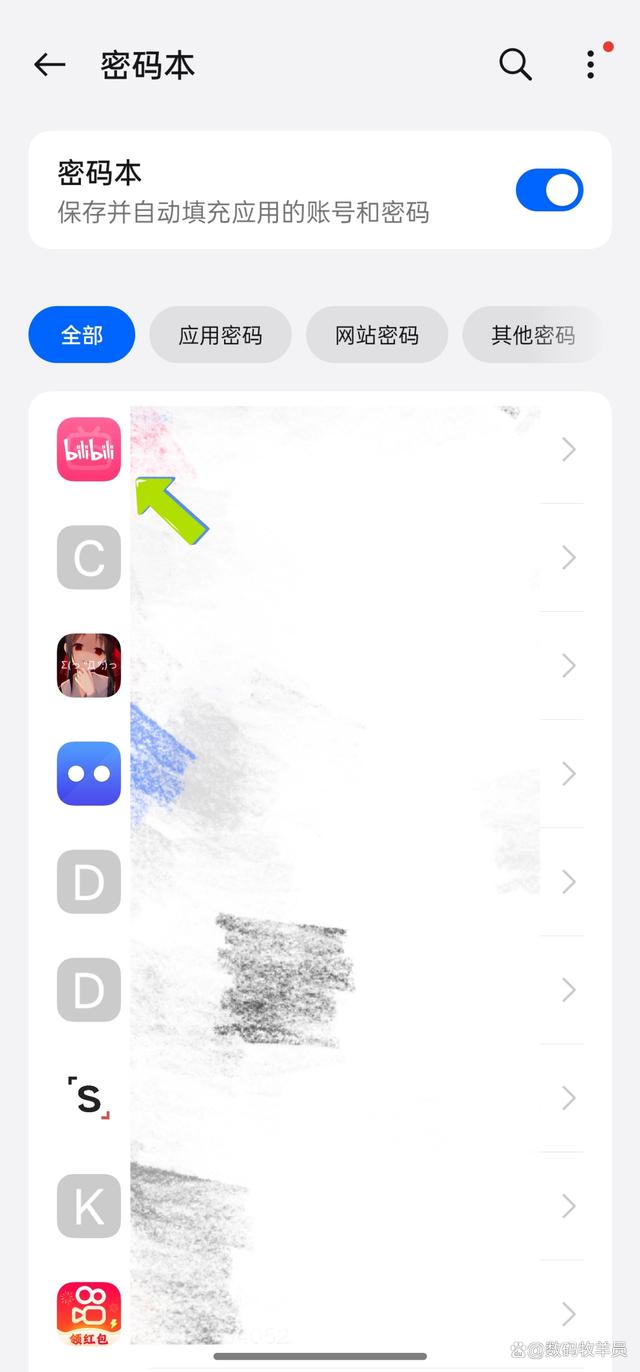Switch to 其他密码 filter
The image size is (640, 1372).
click(532, 335)
